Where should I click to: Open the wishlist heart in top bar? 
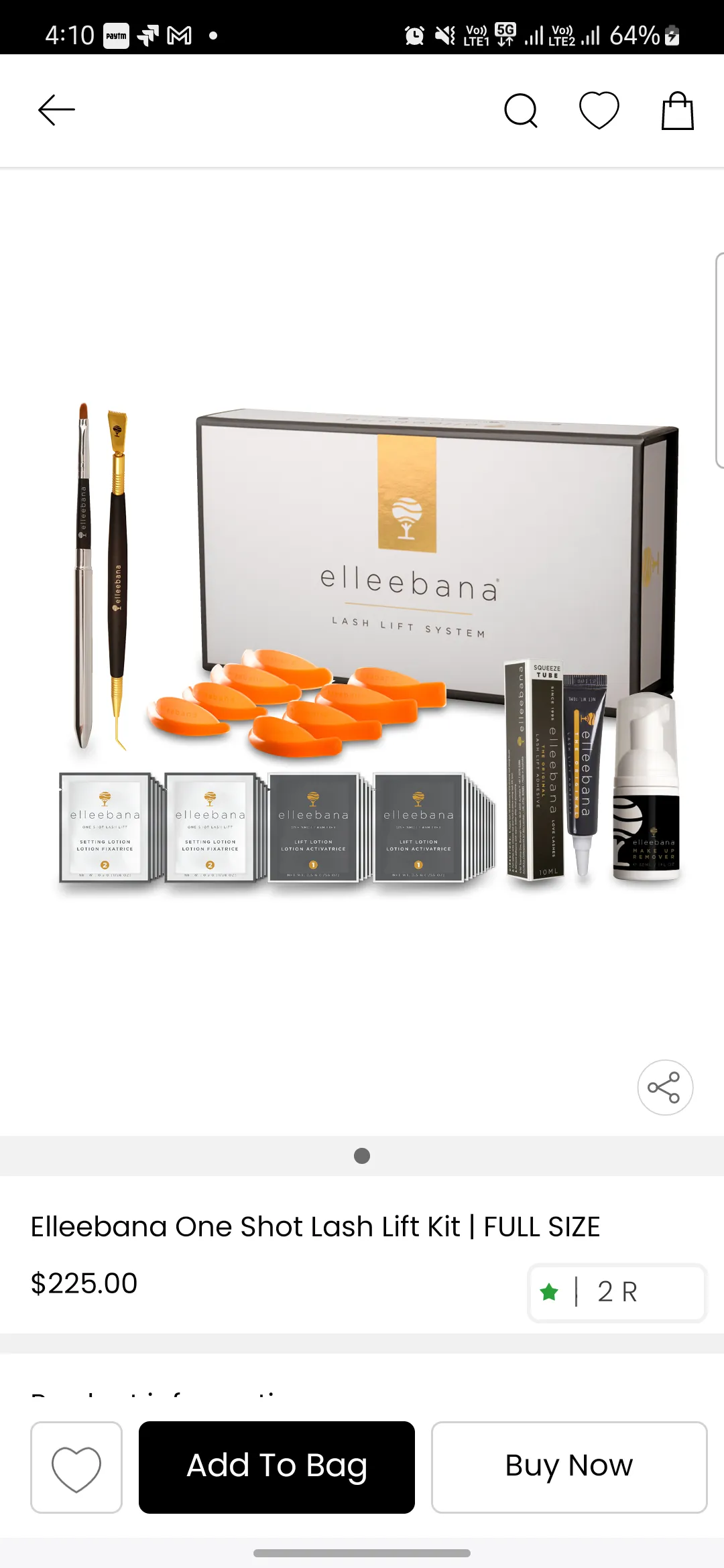point(599,111)
